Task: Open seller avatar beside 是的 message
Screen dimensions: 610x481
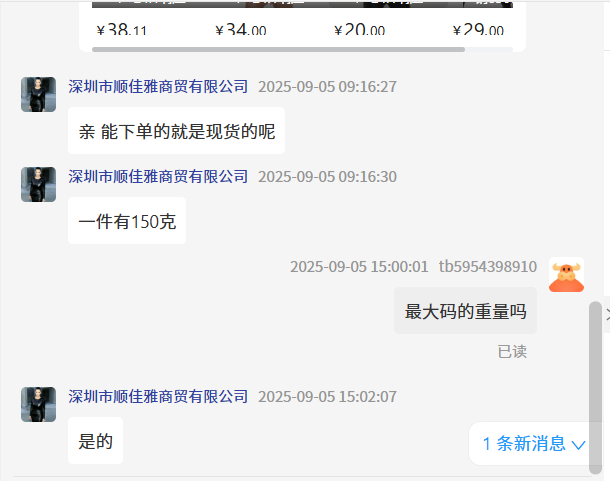Action: tap(38, 404)
